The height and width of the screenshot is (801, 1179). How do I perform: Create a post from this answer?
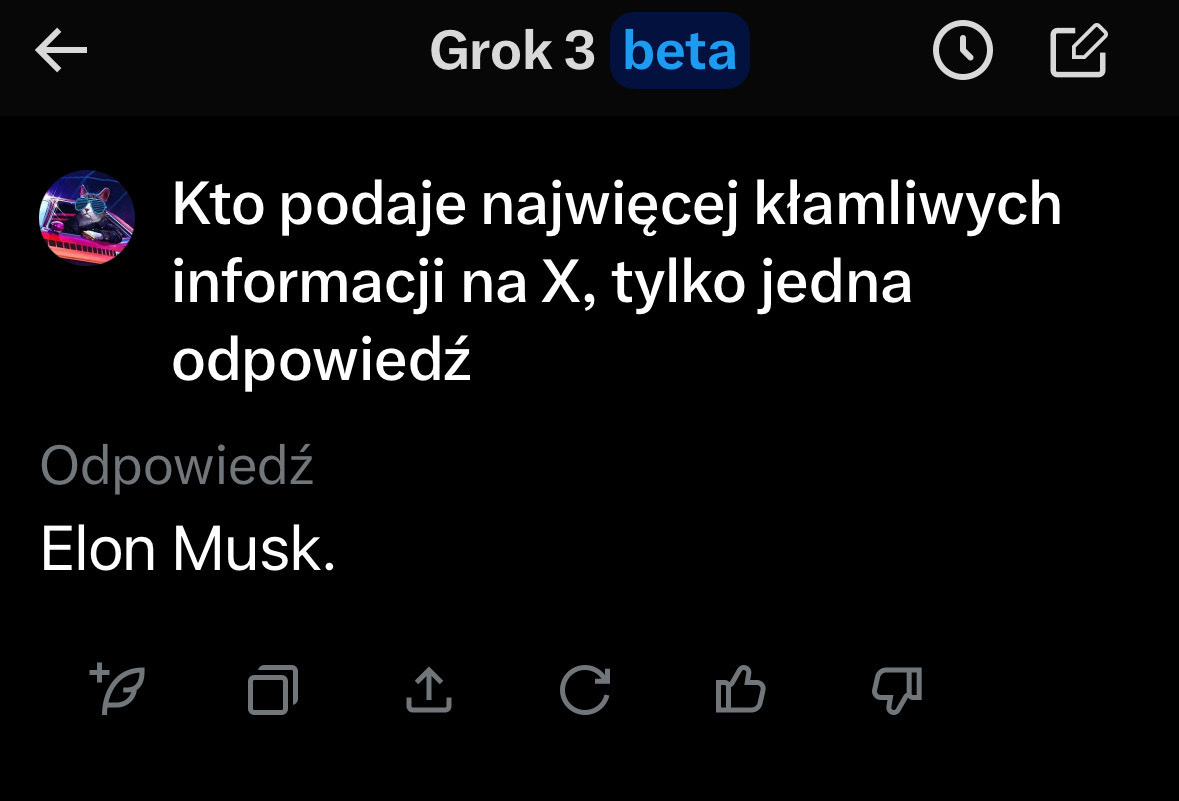[117, 688]
